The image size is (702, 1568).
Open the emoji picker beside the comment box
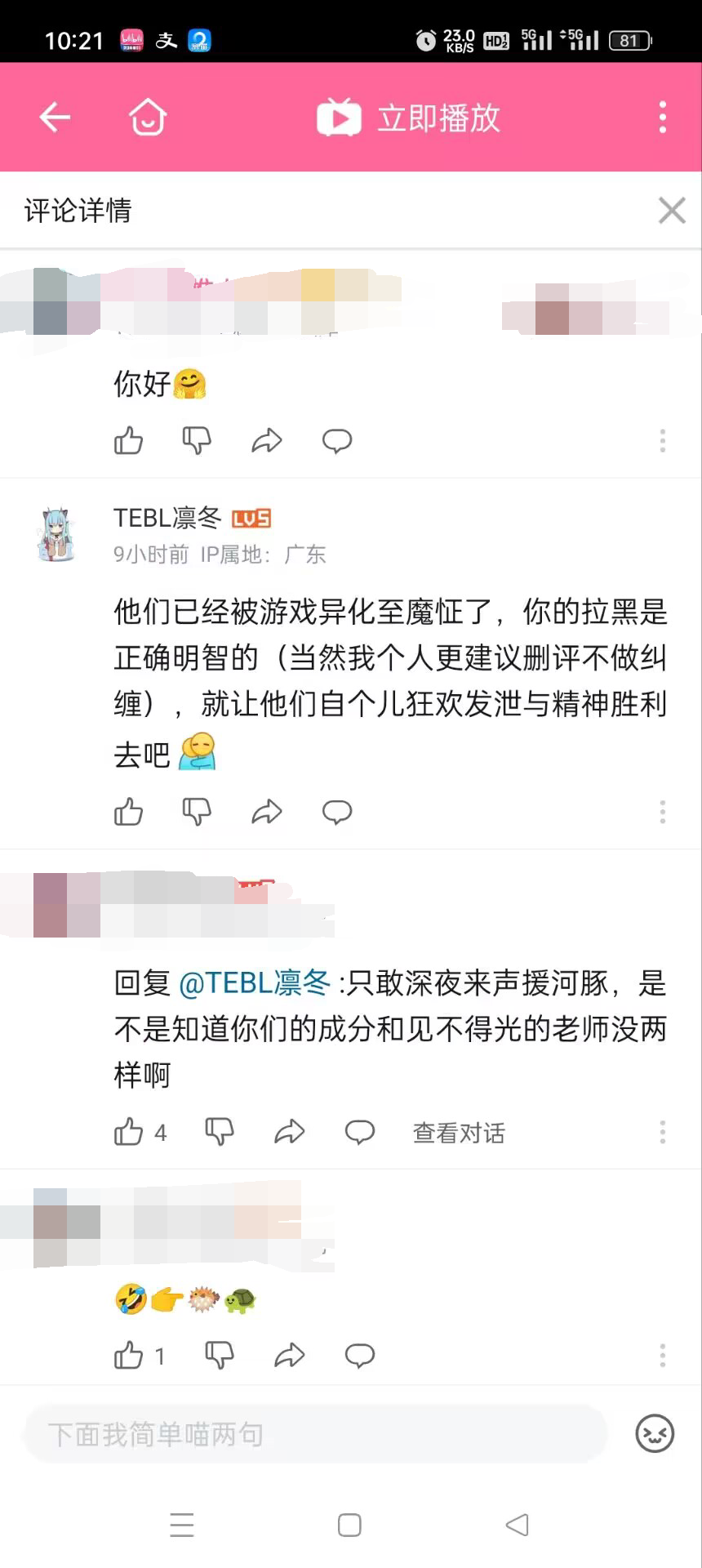click(x=655, y=1433)
